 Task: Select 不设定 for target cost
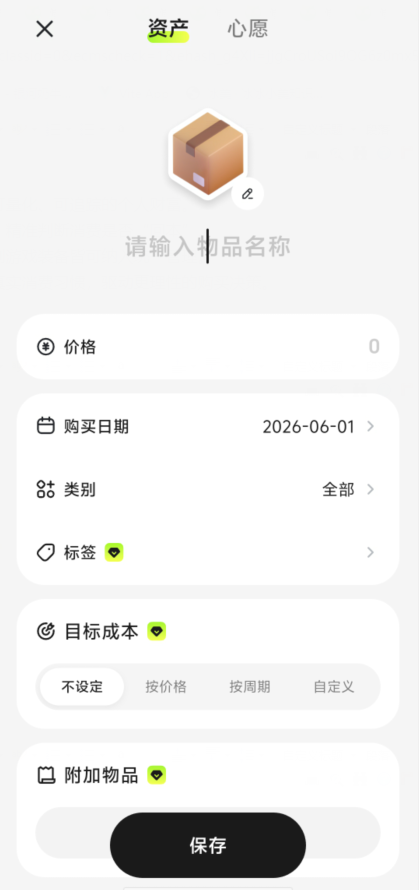pos(82,687)
